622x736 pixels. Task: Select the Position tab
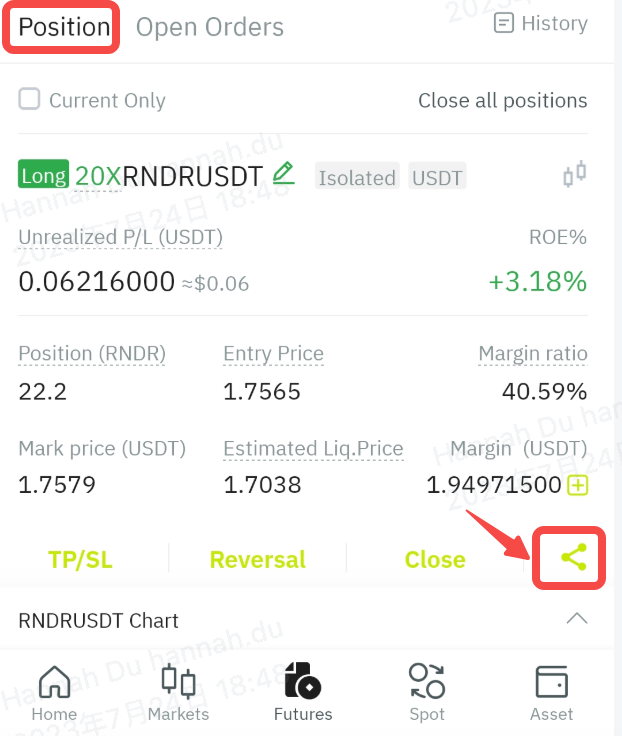[x=64, y=27]
